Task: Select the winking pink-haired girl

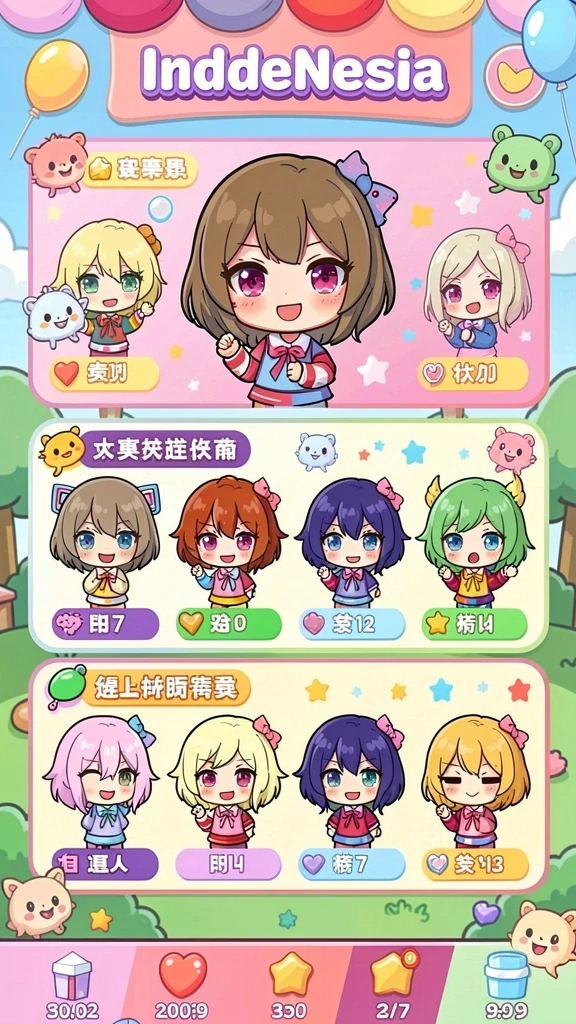Action: (101, 780)
